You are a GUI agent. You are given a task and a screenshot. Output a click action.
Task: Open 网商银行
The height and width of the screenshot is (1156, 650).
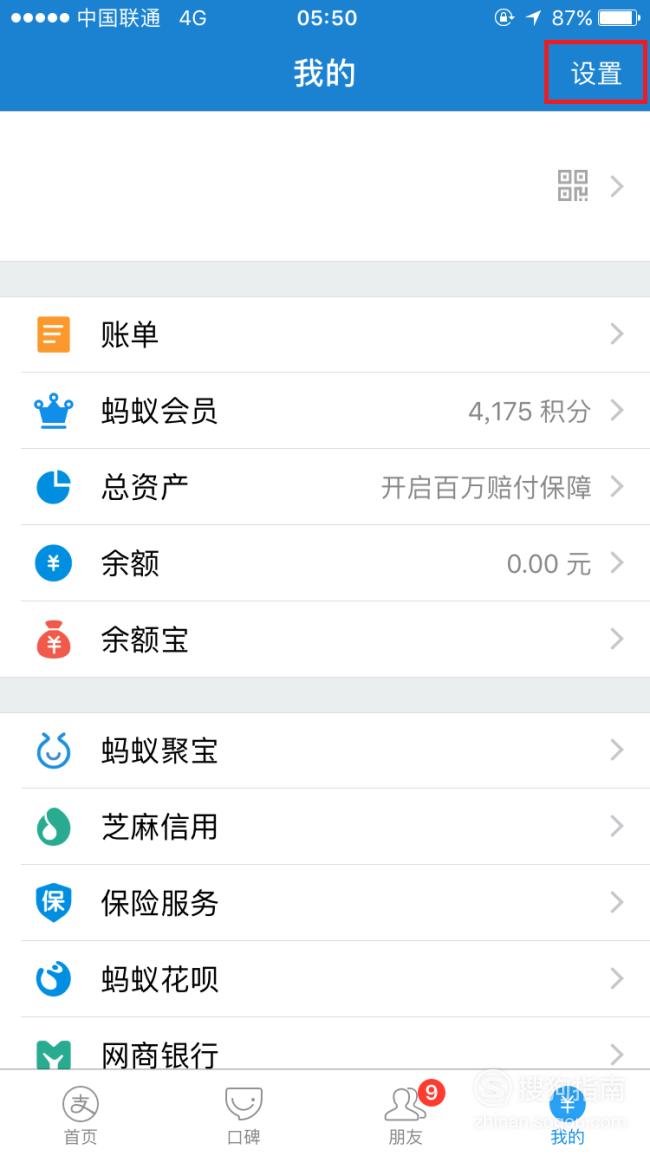[x=325, y=1044]
